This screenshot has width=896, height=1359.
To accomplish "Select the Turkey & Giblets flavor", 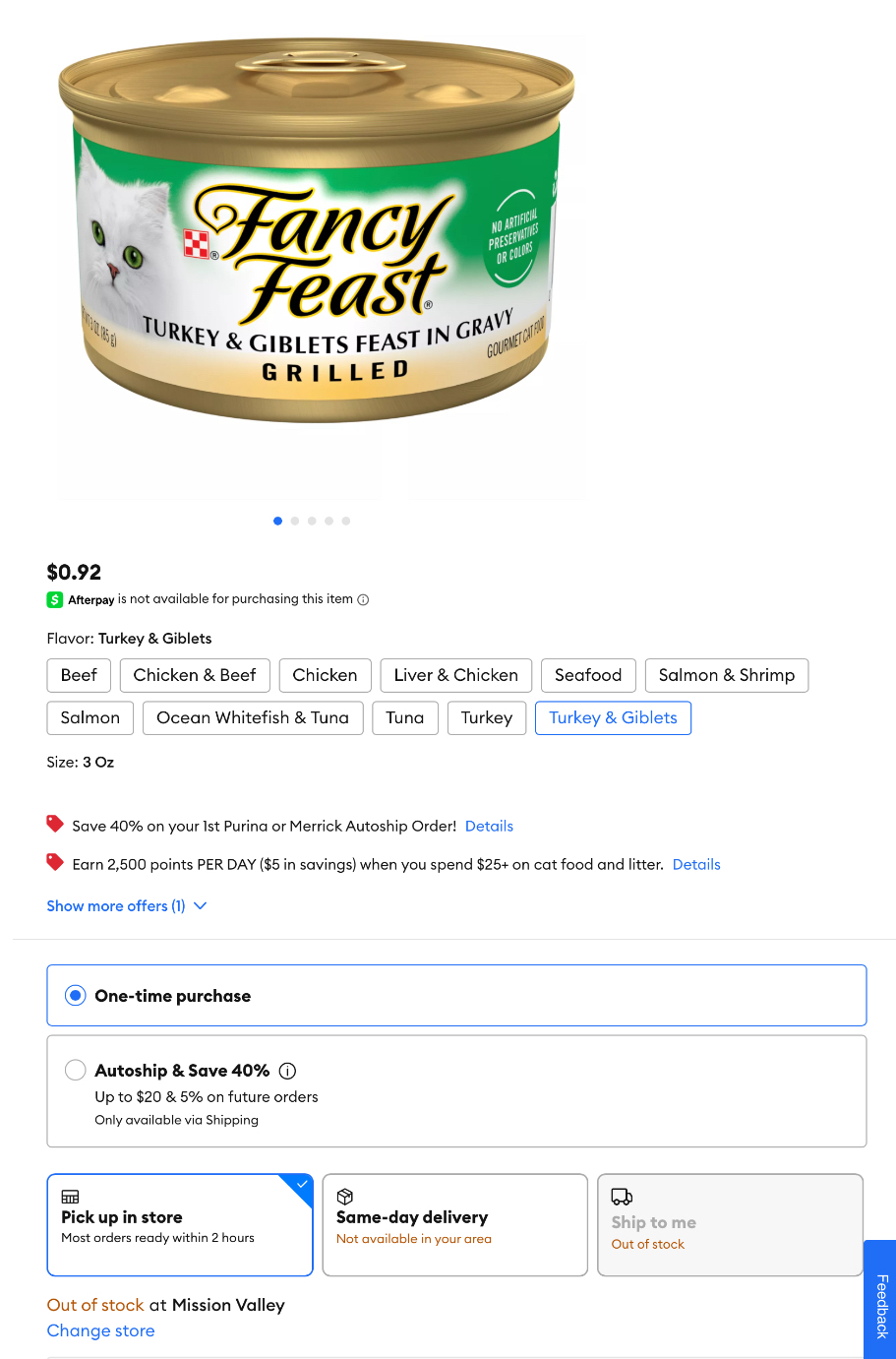I will pyautogui.click(x=613, y=717).
